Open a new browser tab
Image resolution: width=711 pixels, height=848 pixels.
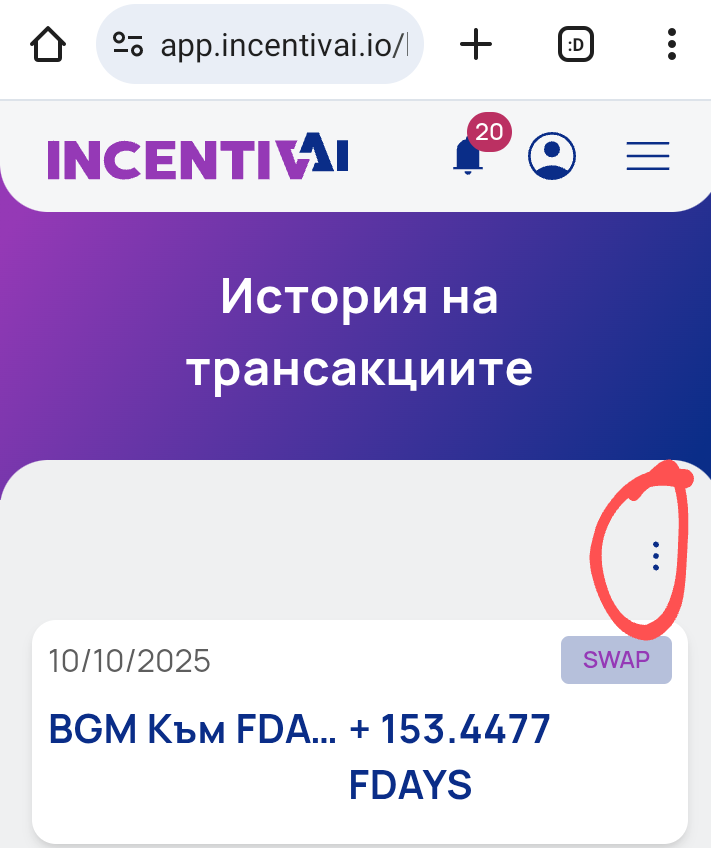pyautogui.click(x=476, y=44)
